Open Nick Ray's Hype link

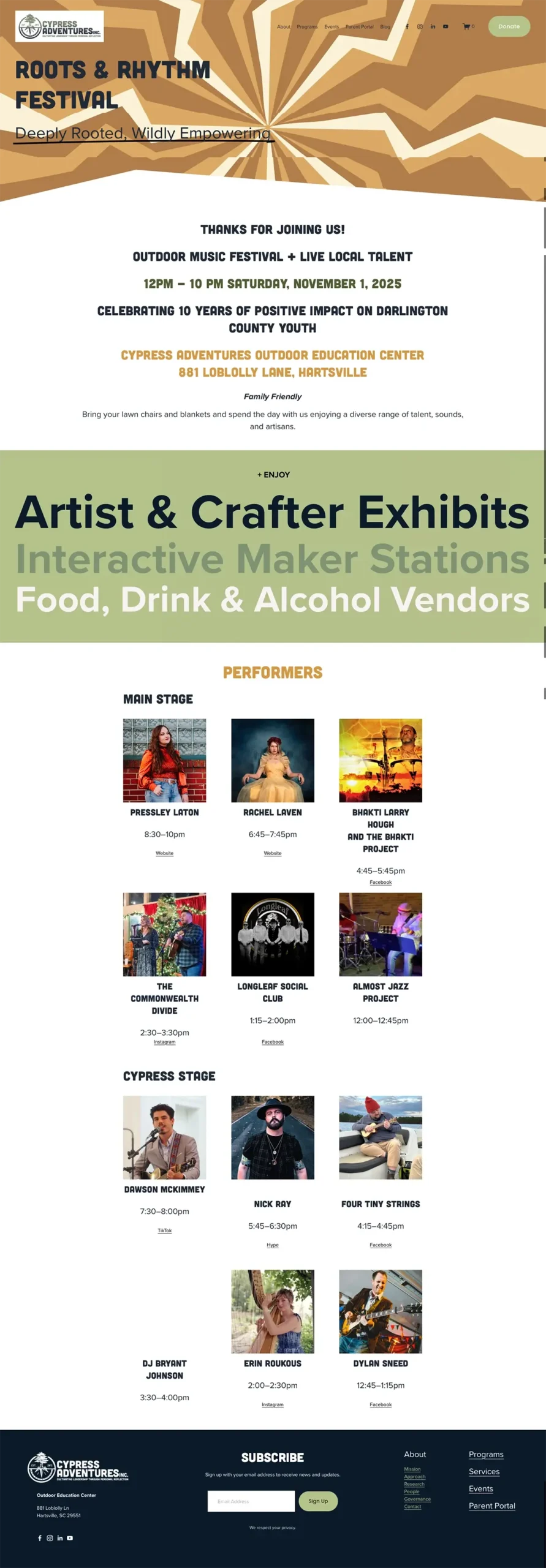(273, 1245)
